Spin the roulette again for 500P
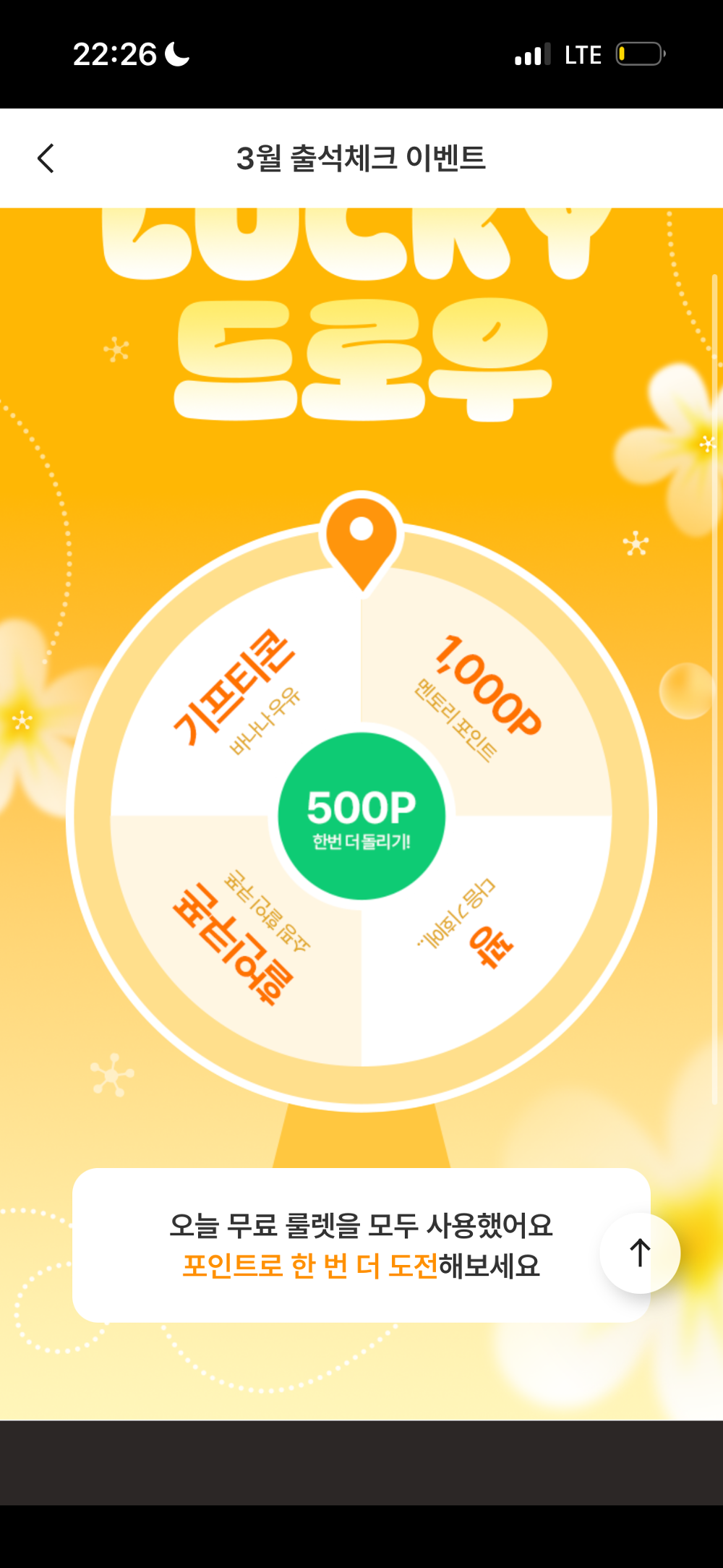723x1568 pixels. pyautogui.click(x=361, y=817)
